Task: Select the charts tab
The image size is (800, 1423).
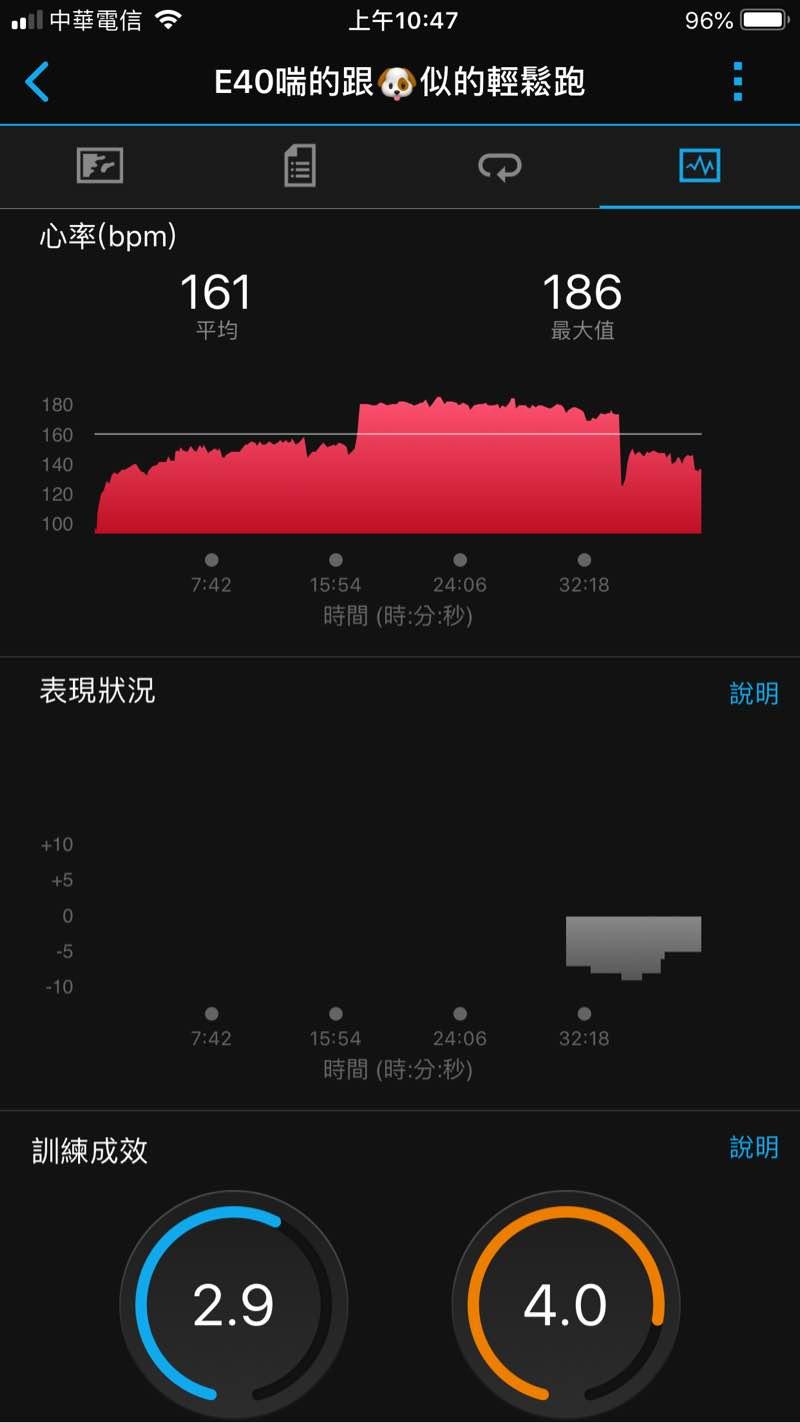Action: click(699, 166)
